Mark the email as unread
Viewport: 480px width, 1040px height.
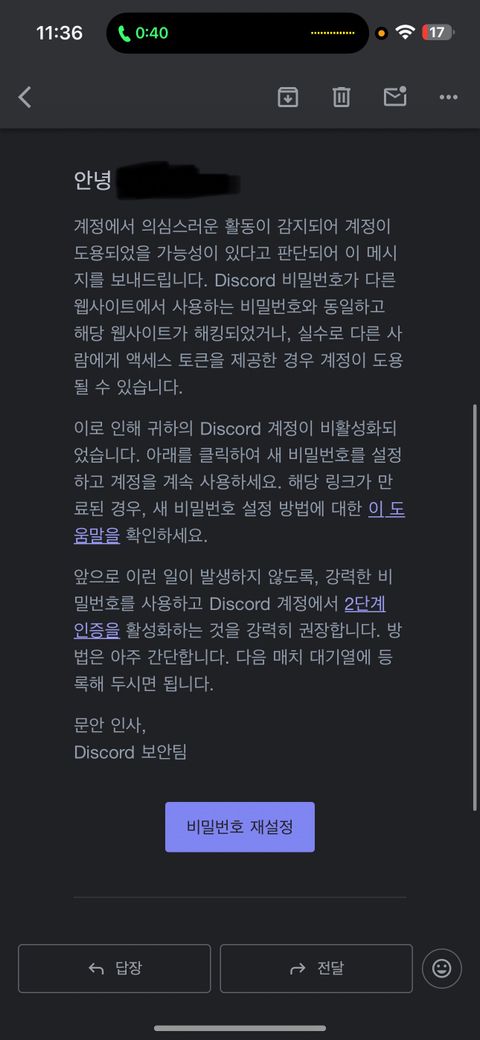click(x=395, y=97)
